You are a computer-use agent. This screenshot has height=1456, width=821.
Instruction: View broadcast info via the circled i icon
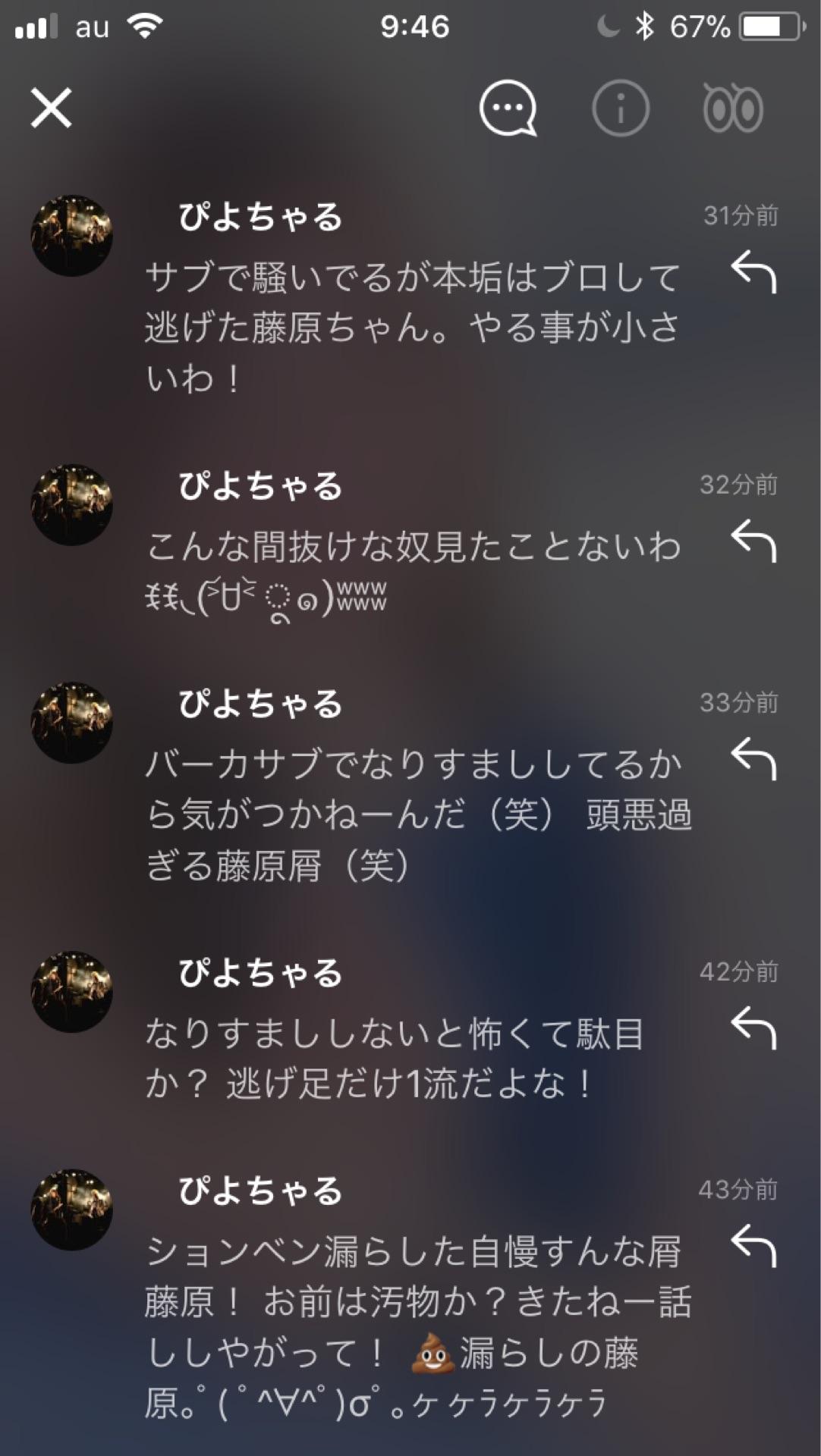coord(619,108)
